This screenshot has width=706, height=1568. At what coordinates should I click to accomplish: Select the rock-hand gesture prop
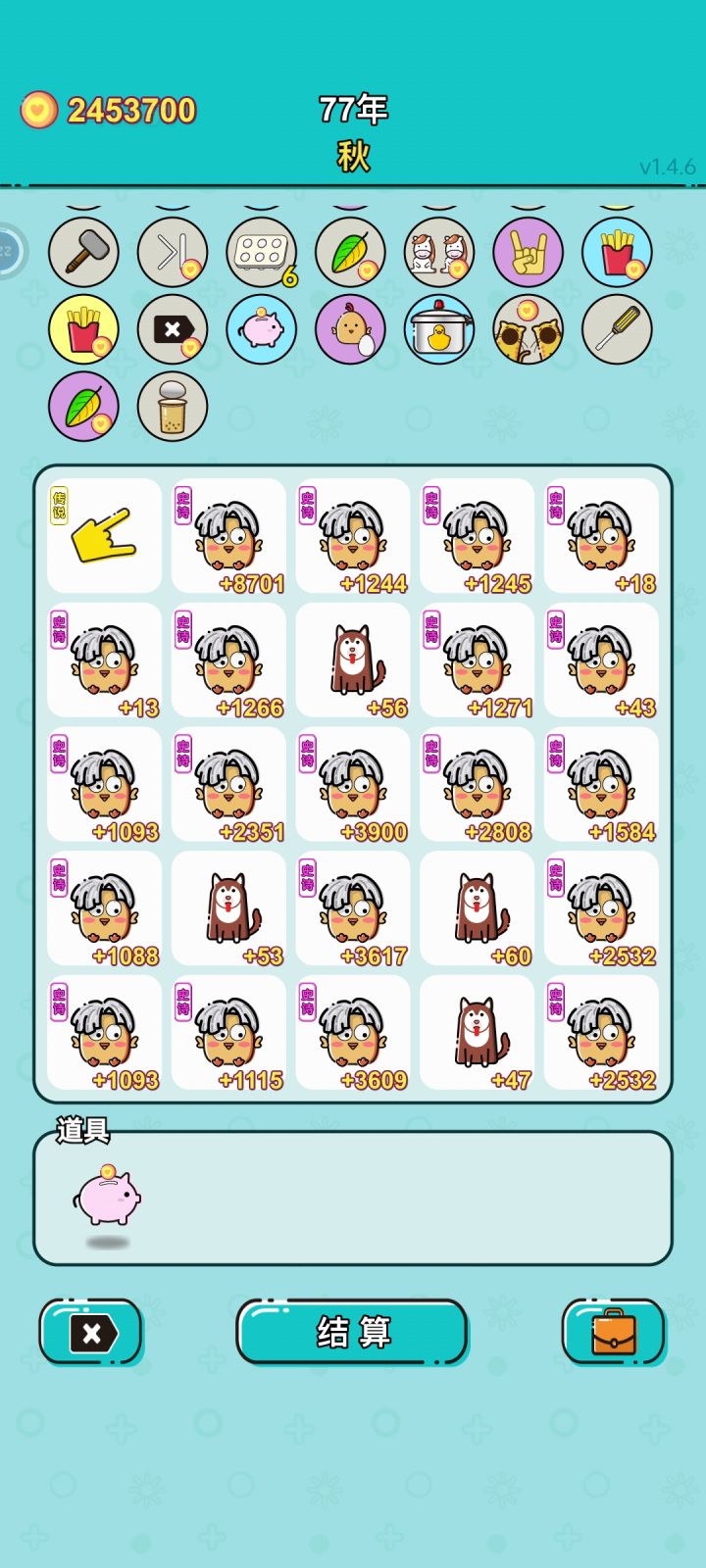pos(528,252)
